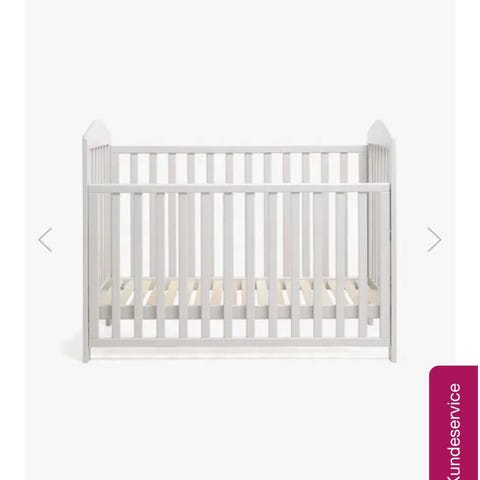Open the Kundeservice side tab
This screenshot has height=480, width=480.
point(455,423)
